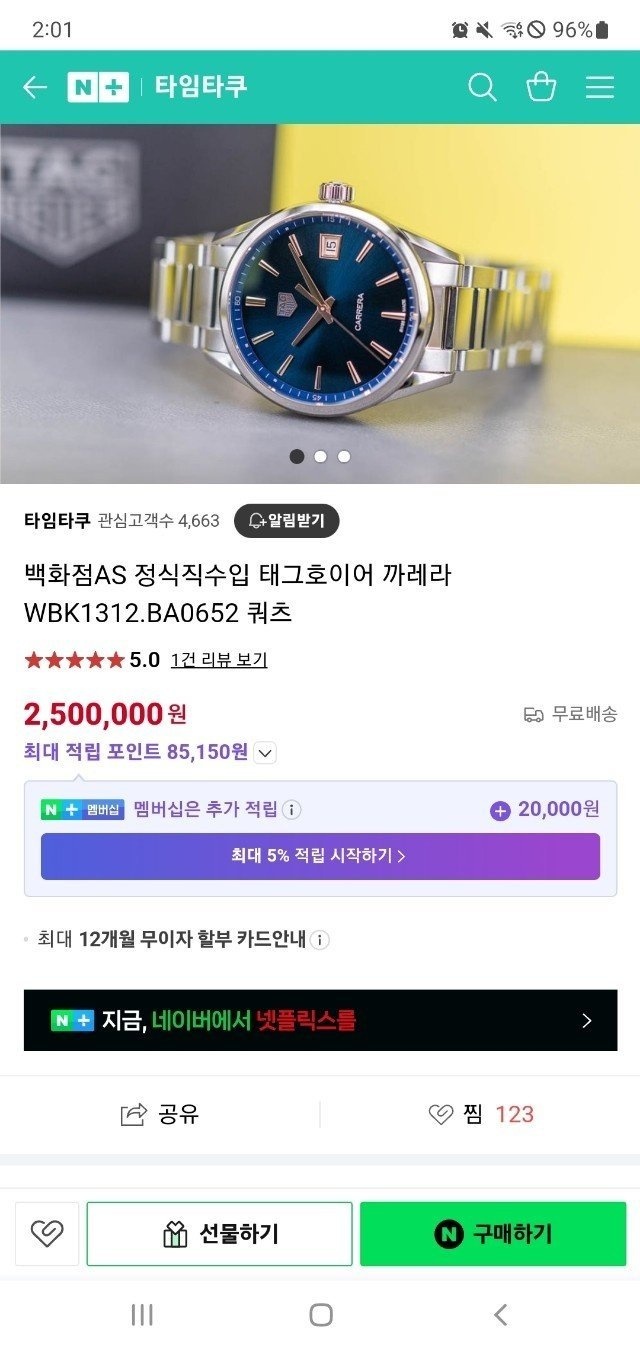Open the search icon in header
This screenshot has width=640, height=1351.
click(483, 88)
